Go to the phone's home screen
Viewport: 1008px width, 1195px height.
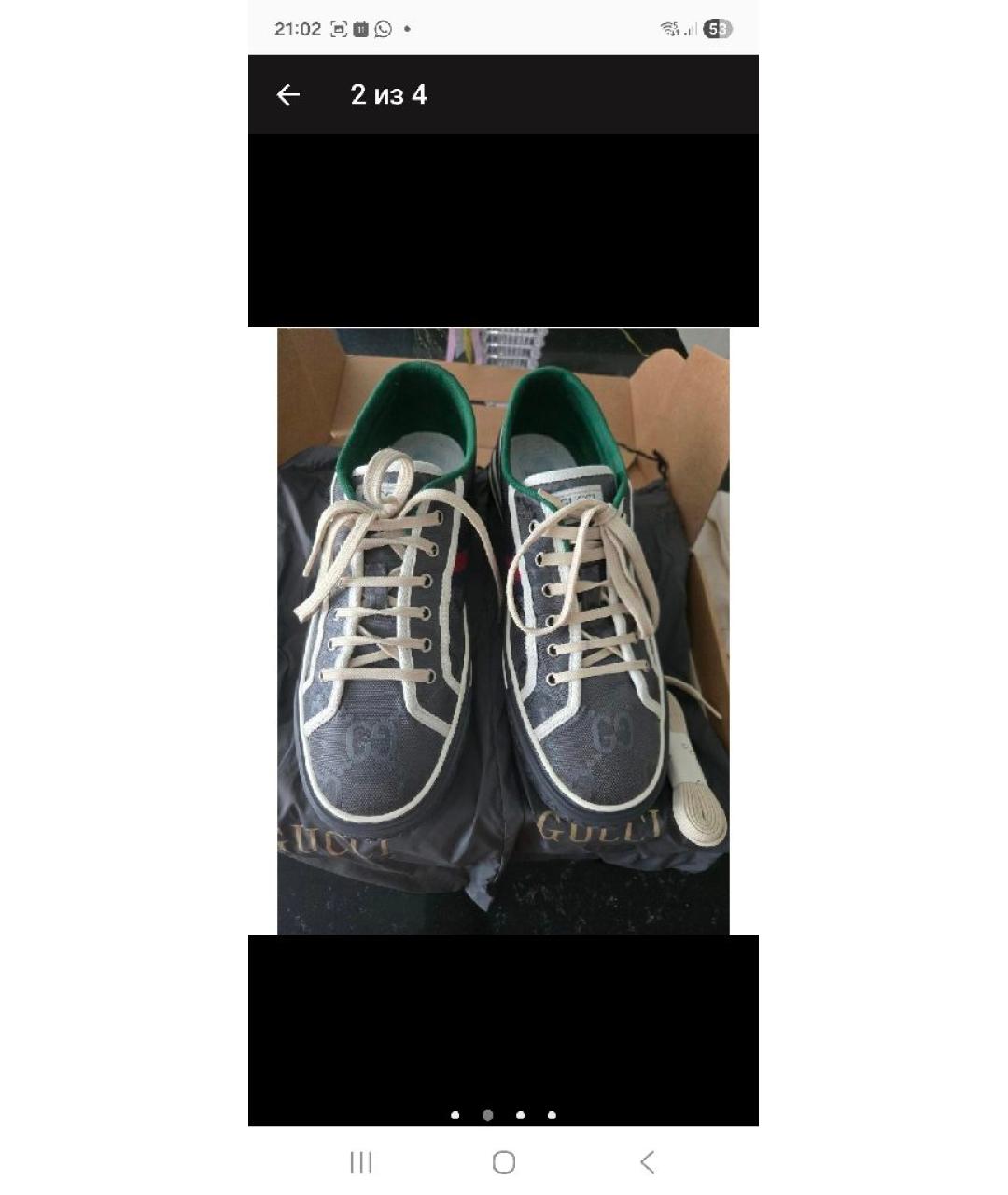pyautogui.click(x=503, y=1162)
